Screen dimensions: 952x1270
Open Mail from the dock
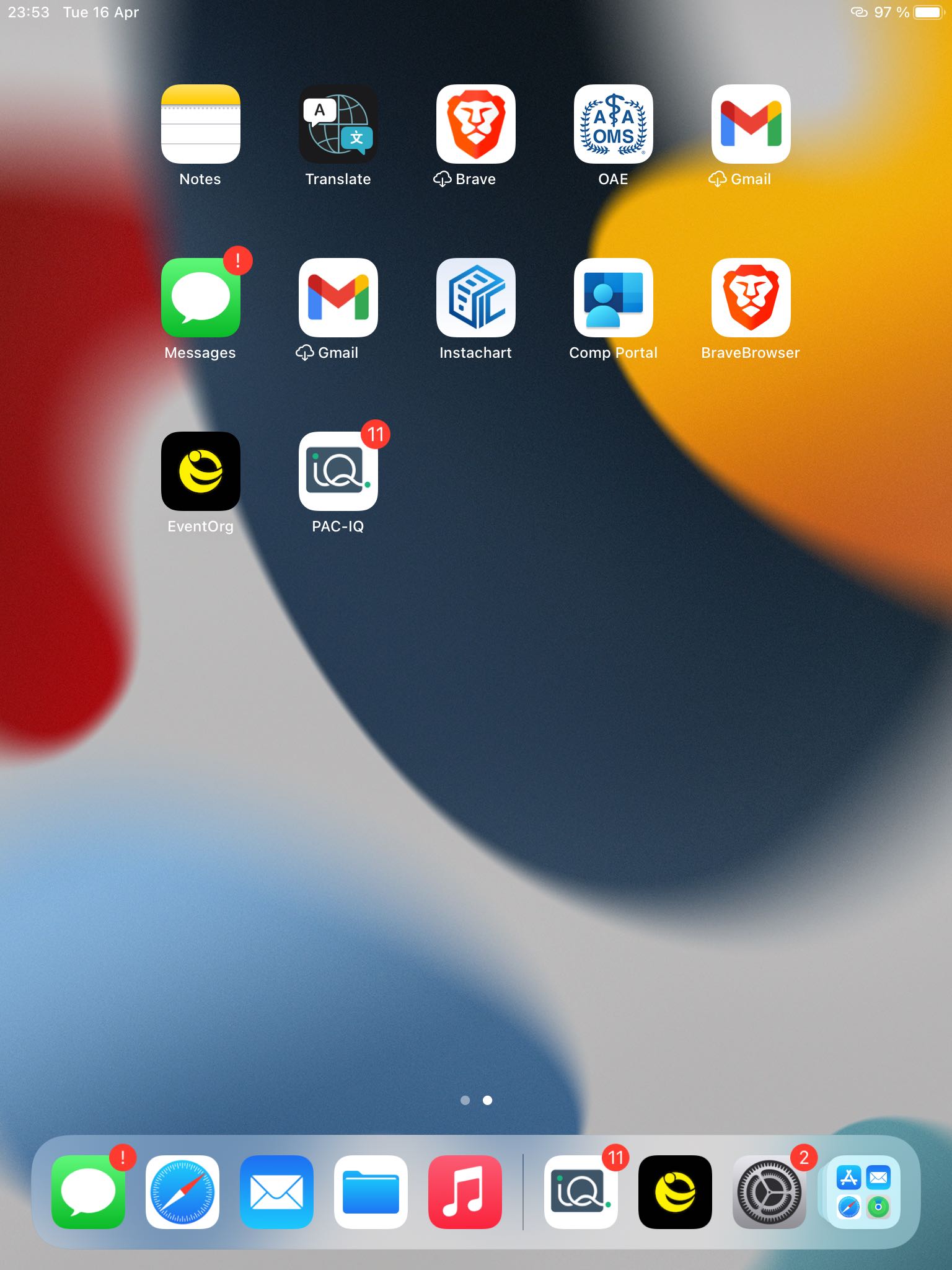tap(276, 1192)
